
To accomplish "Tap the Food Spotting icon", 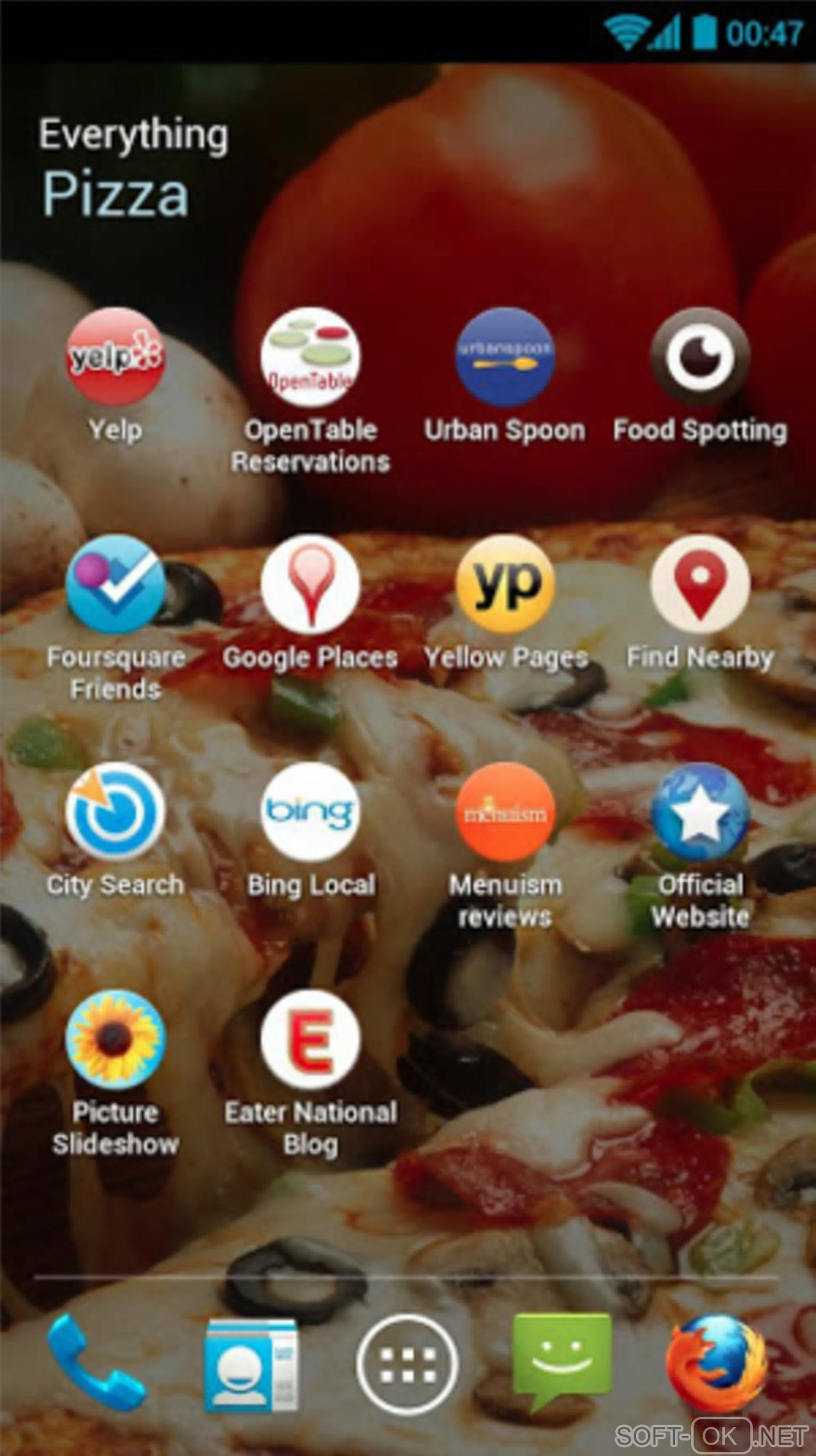I will tap(700, 357).
